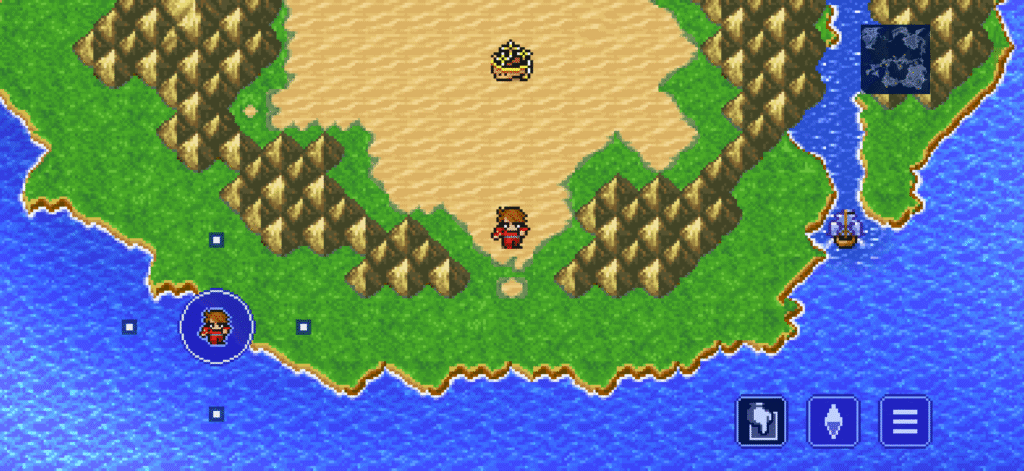Tap the crystal icon button

[832, 421]
